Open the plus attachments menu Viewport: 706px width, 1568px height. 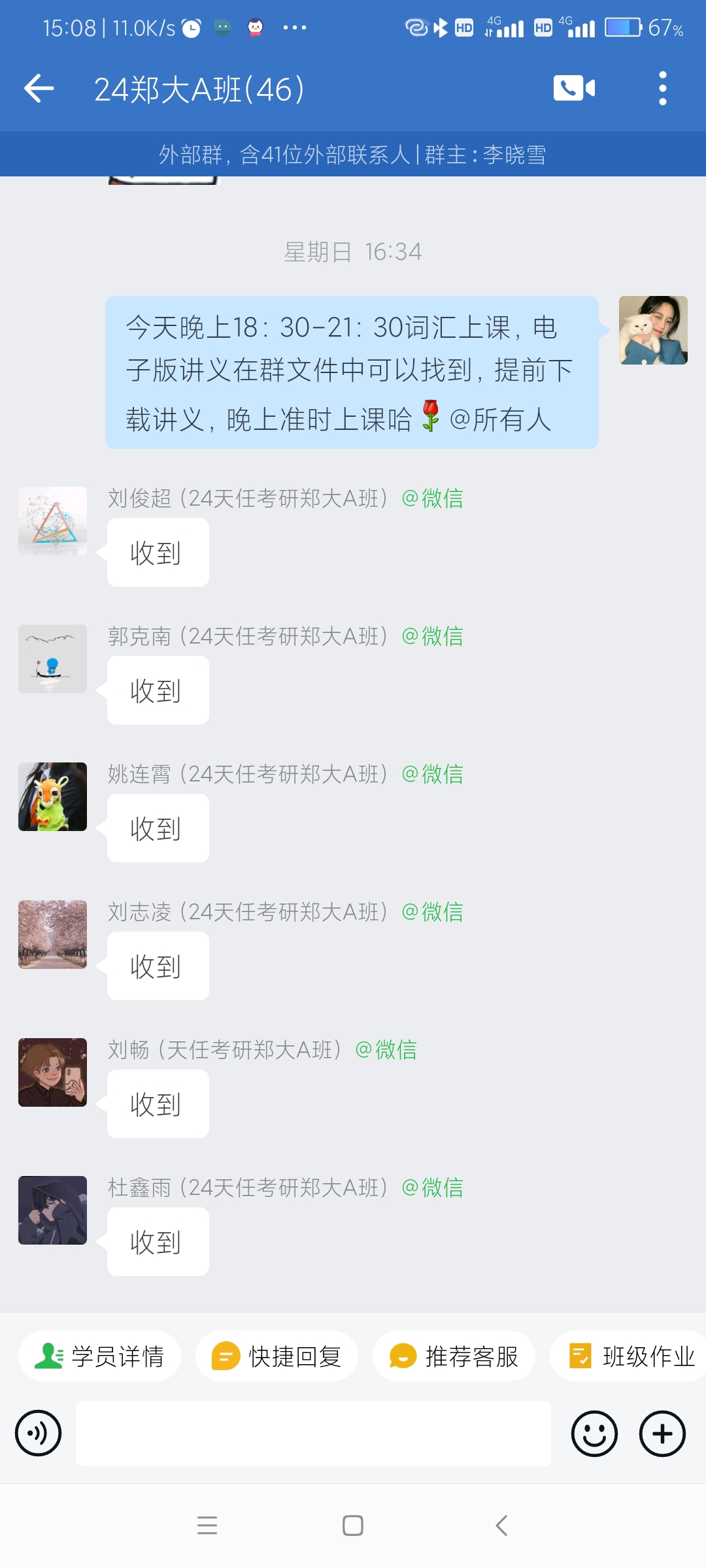pos(662,1434)
